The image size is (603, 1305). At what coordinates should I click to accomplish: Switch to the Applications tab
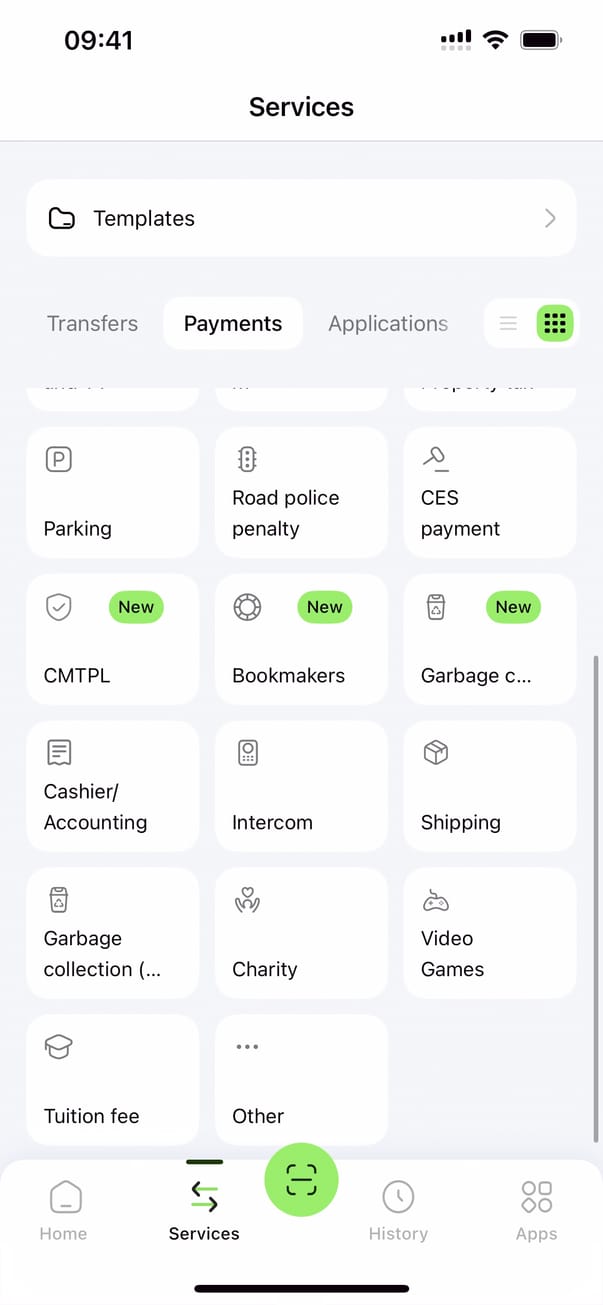(x=388, y=323)
